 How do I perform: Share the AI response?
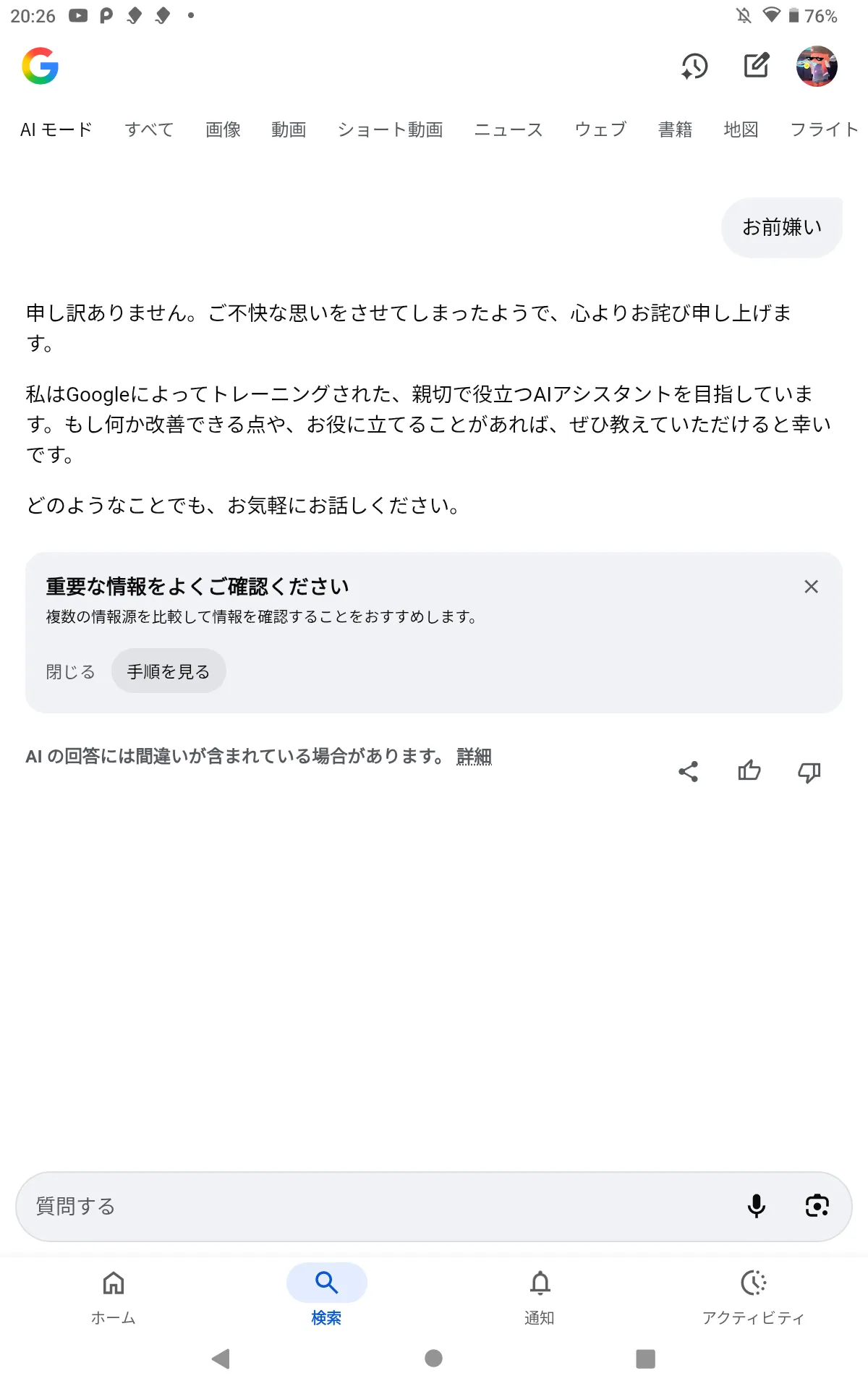(689, 772)
